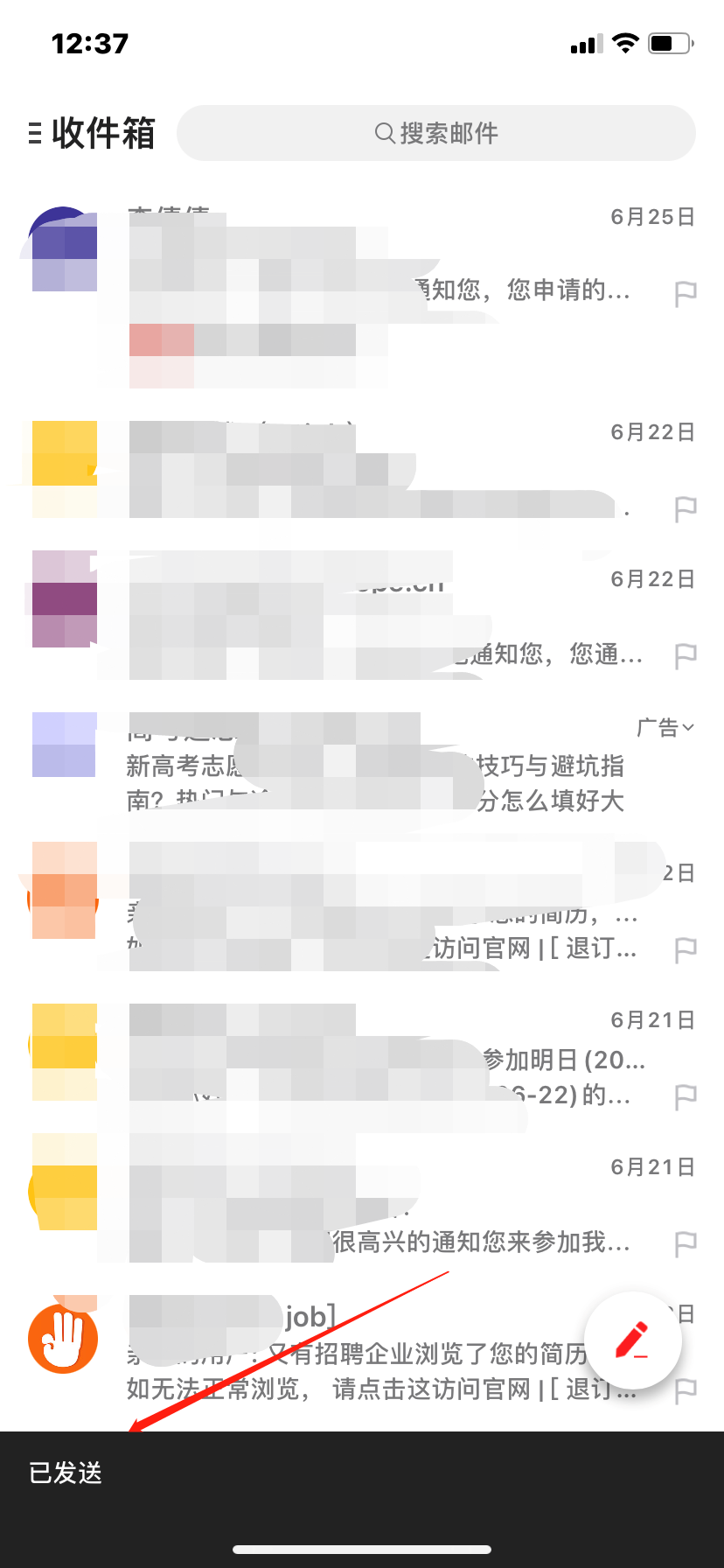Image resolution: width=724 pixels, height=1568 pixels.
Task: Open the compose email pencil icon
Action: [631, 1338]
